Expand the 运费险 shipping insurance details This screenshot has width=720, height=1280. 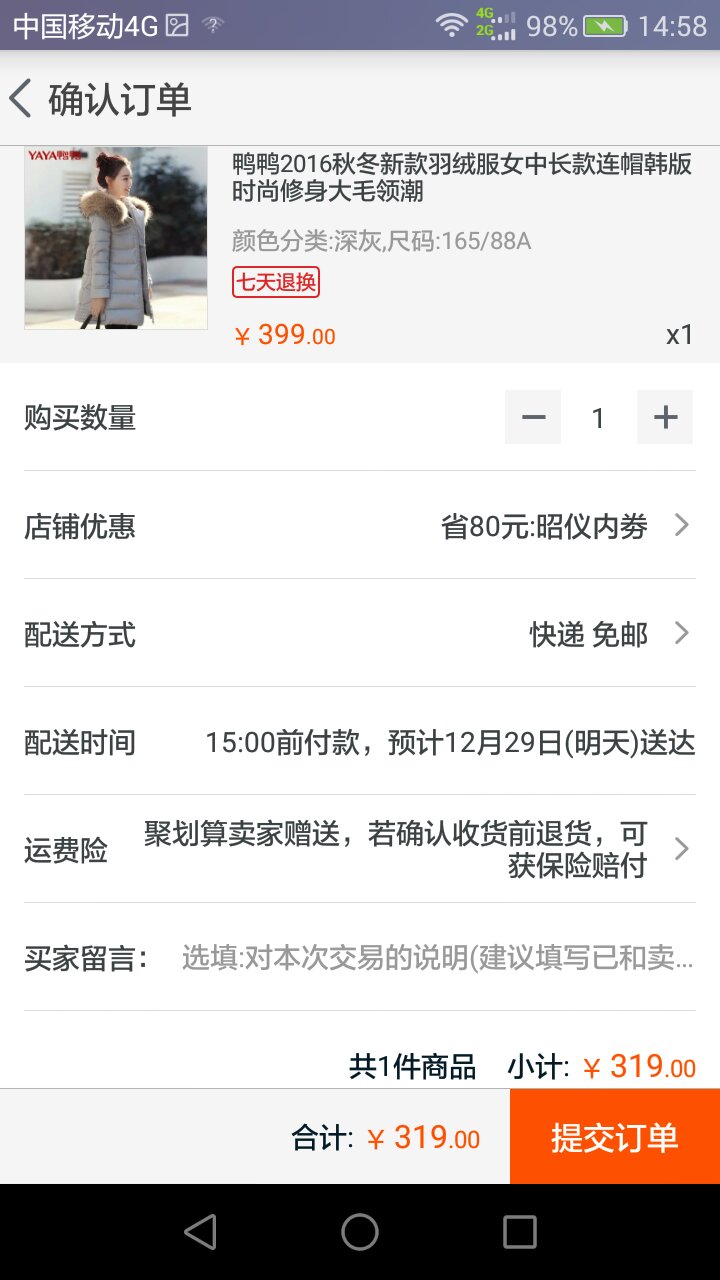click(681, 849)
